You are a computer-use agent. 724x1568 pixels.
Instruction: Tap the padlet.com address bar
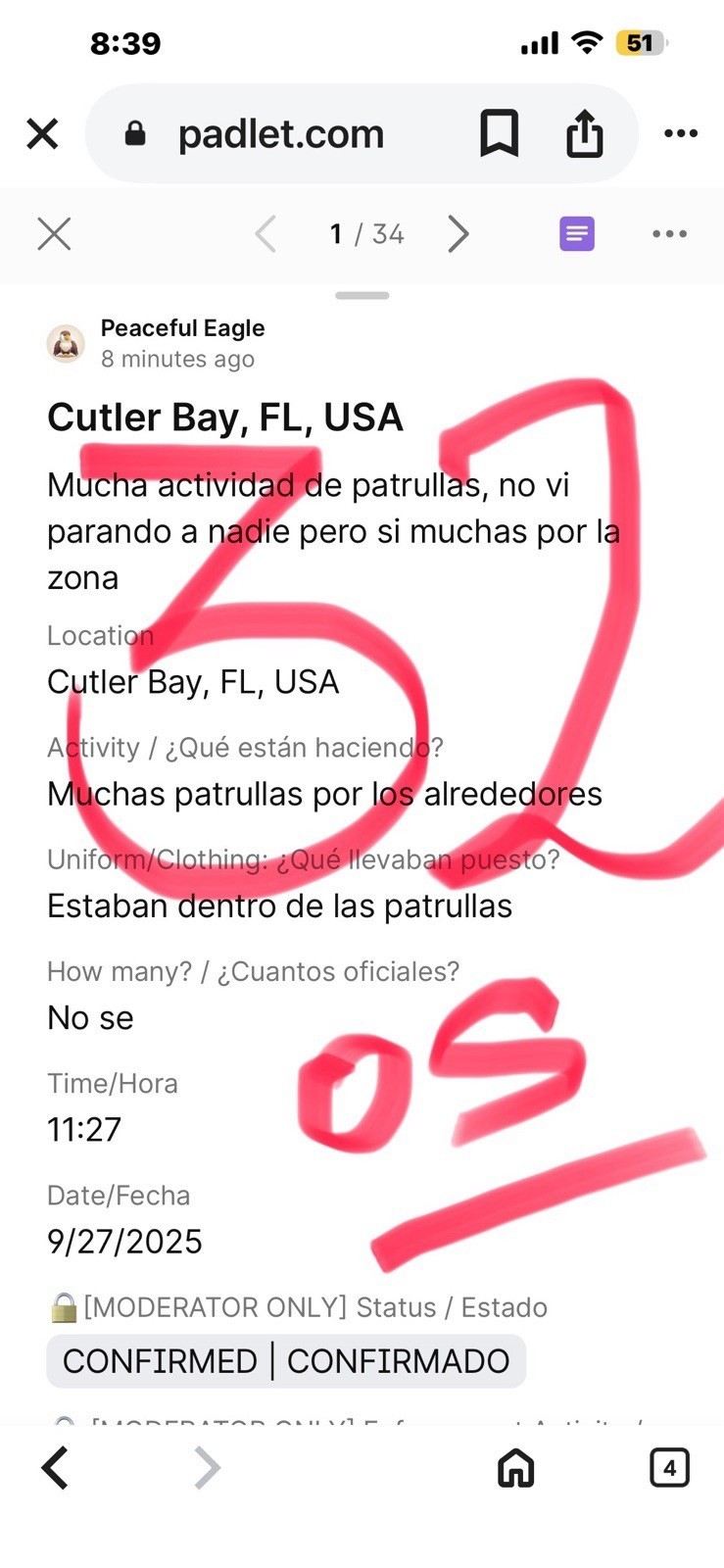[x=280, y=134]
